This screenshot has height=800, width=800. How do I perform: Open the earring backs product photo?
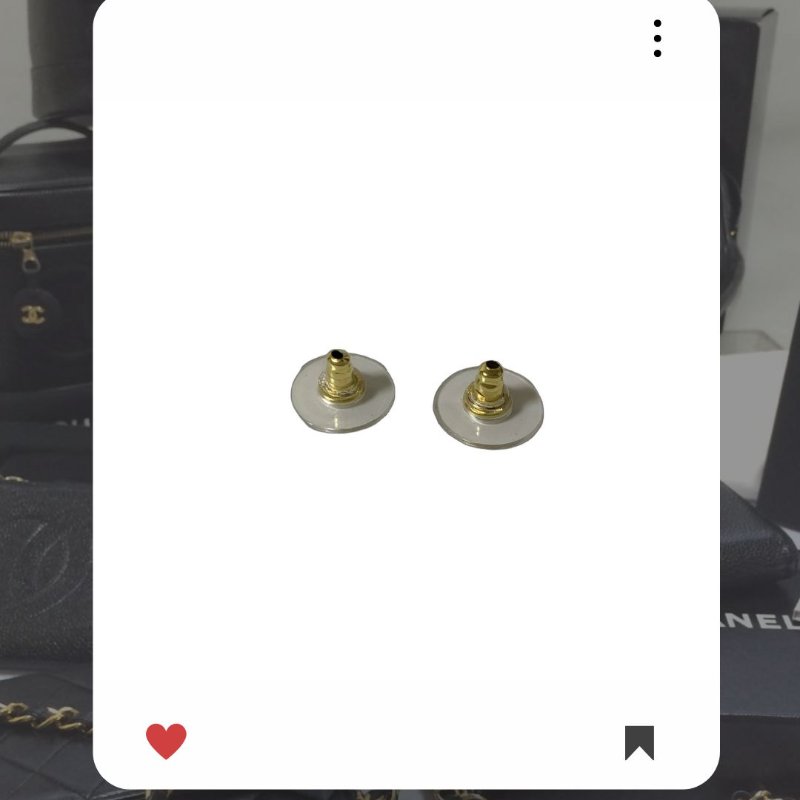(415, 394)
